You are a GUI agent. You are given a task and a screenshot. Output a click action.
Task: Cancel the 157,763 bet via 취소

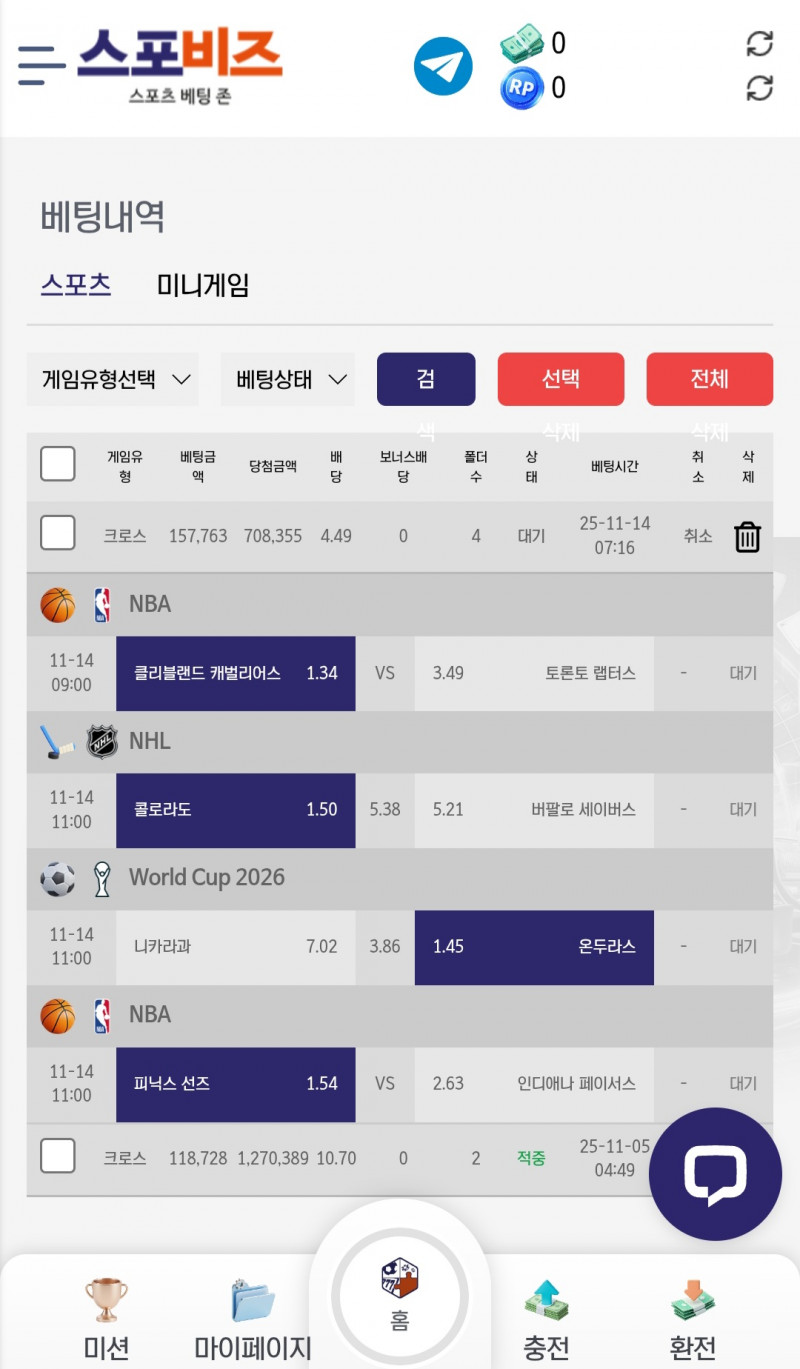698,536
